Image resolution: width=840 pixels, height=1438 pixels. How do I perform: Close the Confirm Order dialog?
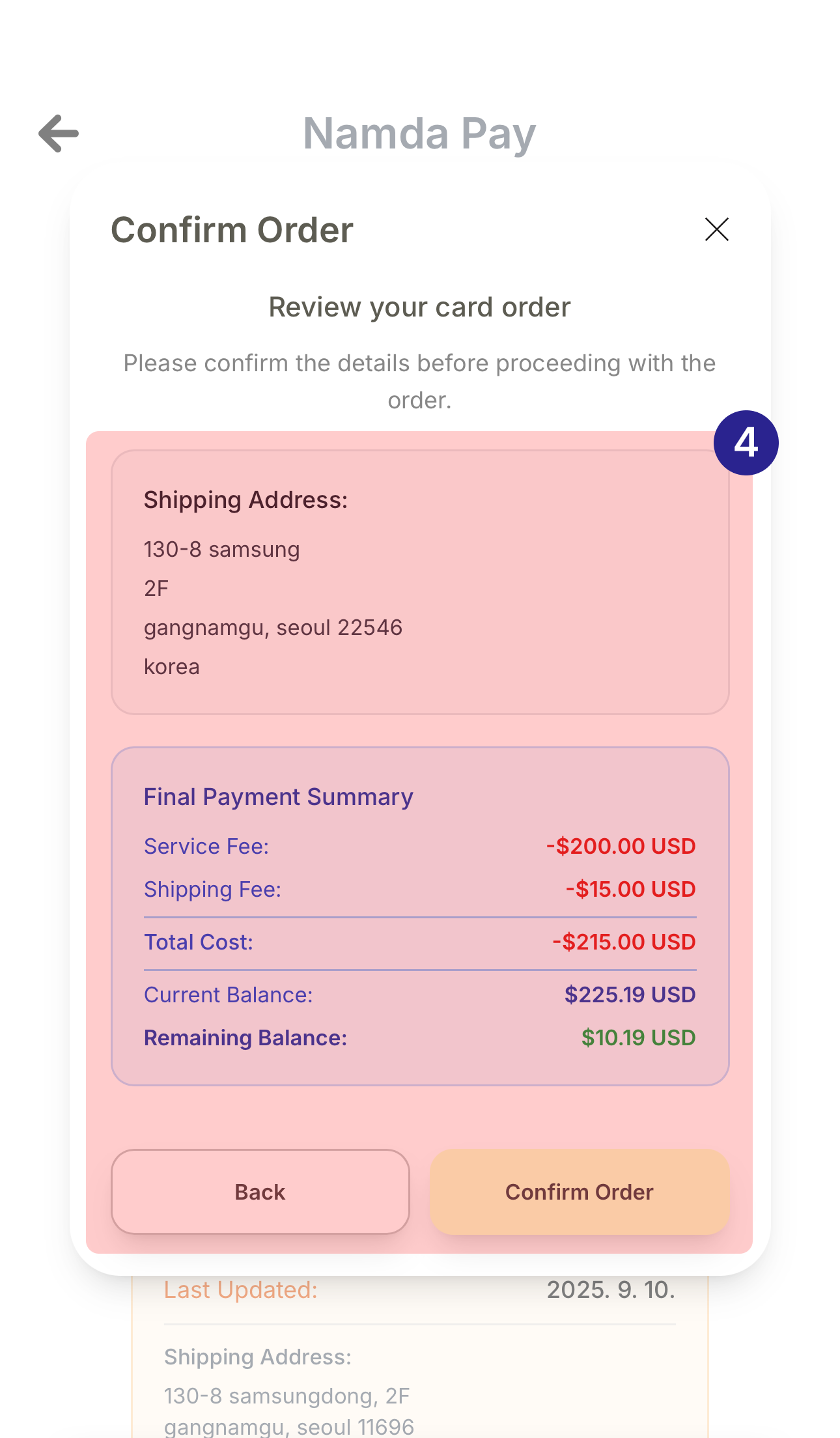point(716,229)
